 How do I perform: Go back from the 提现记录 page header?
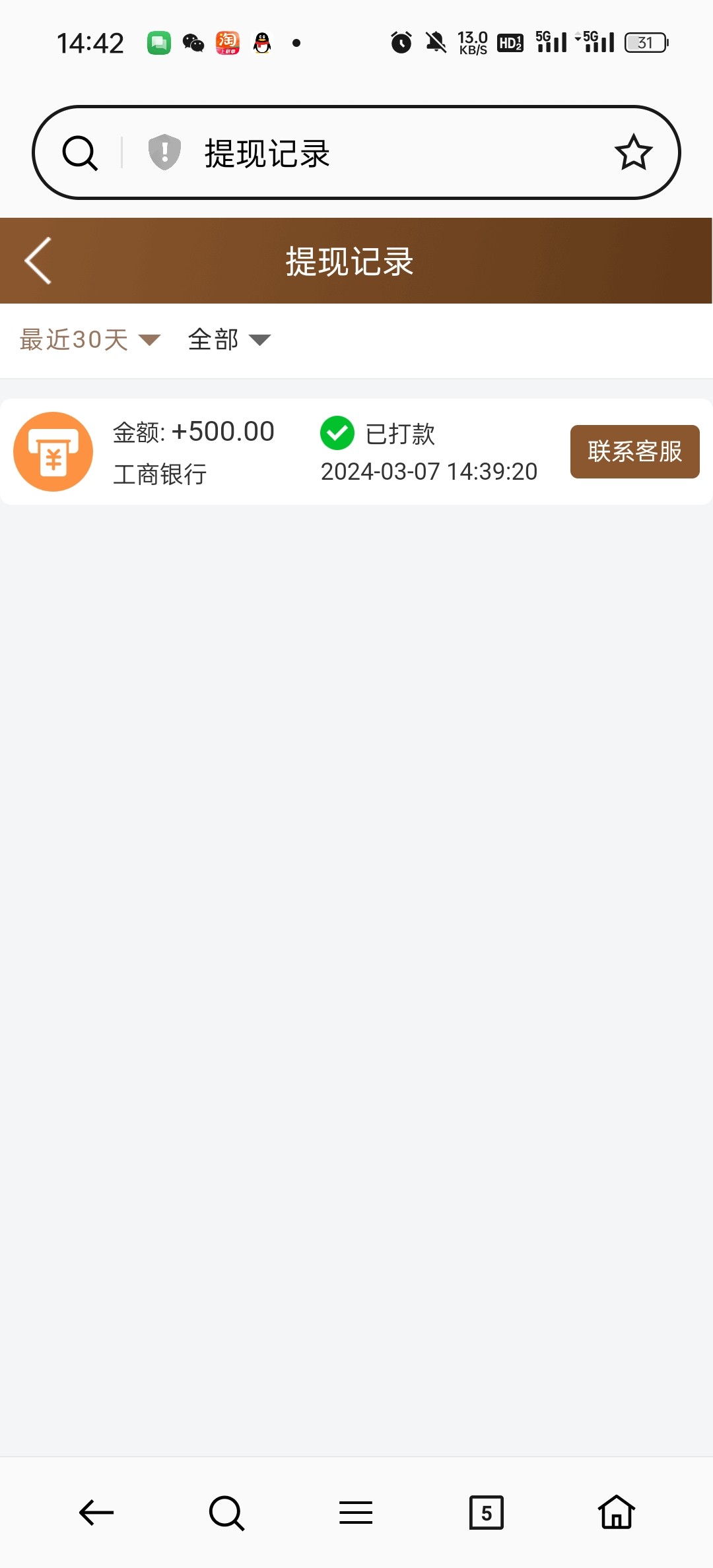(38, 261)
